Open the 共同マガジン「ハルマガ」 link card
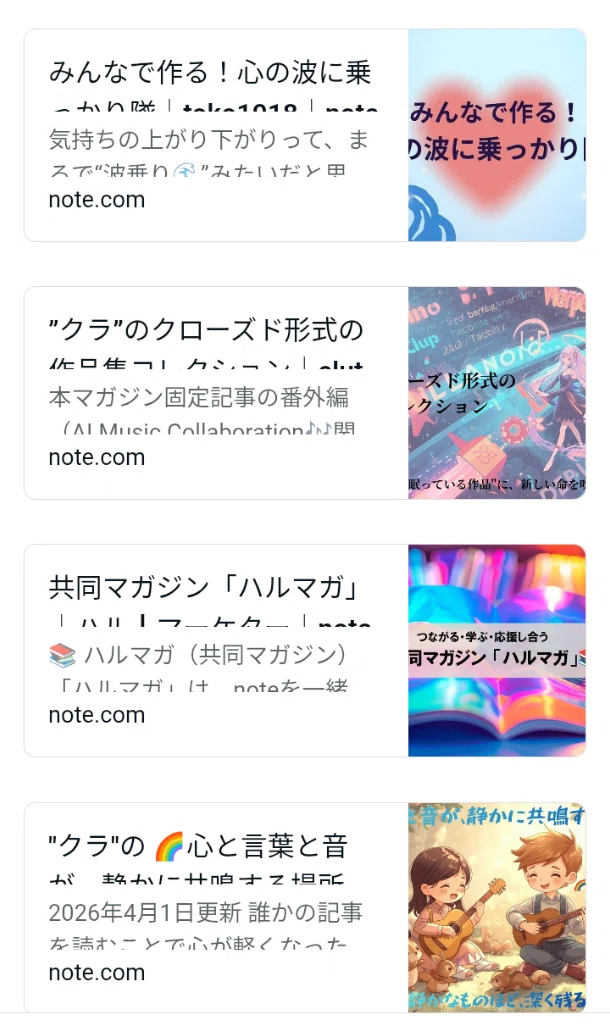This screenshot has width=610, height=1031. [x=305, y=651]
